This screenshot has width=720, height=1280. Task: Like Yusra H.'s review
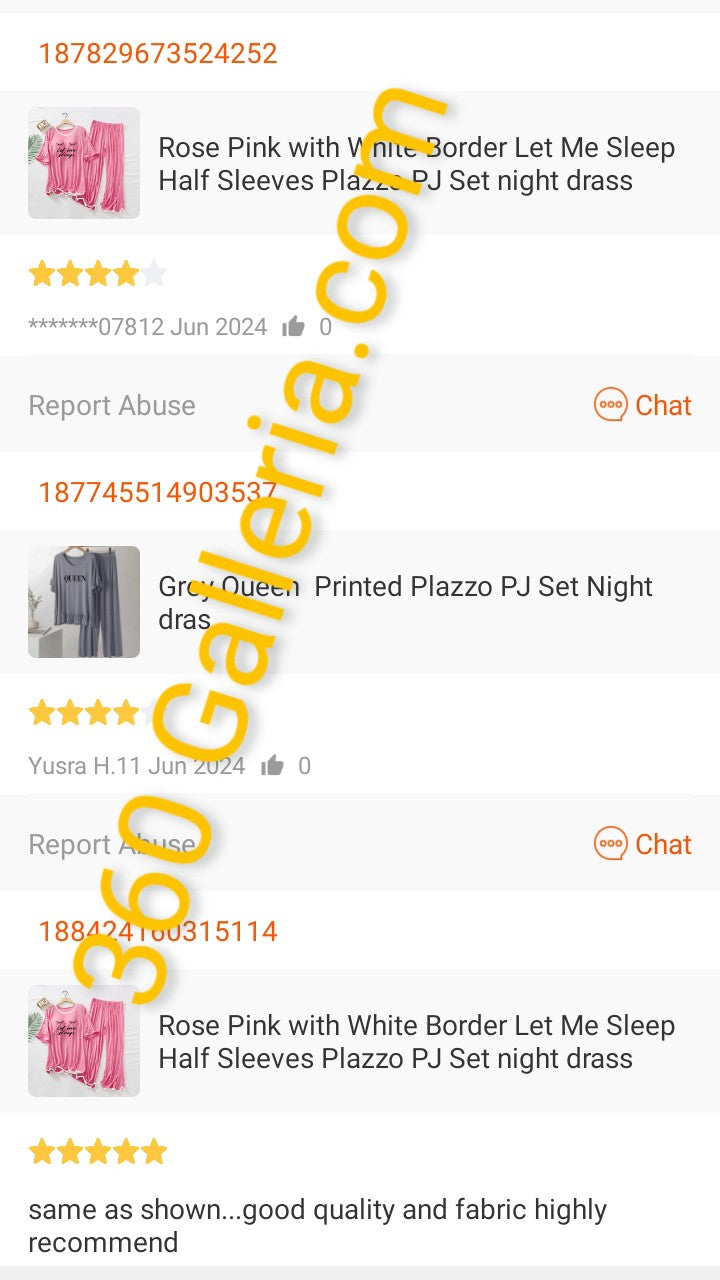point(272,766)
